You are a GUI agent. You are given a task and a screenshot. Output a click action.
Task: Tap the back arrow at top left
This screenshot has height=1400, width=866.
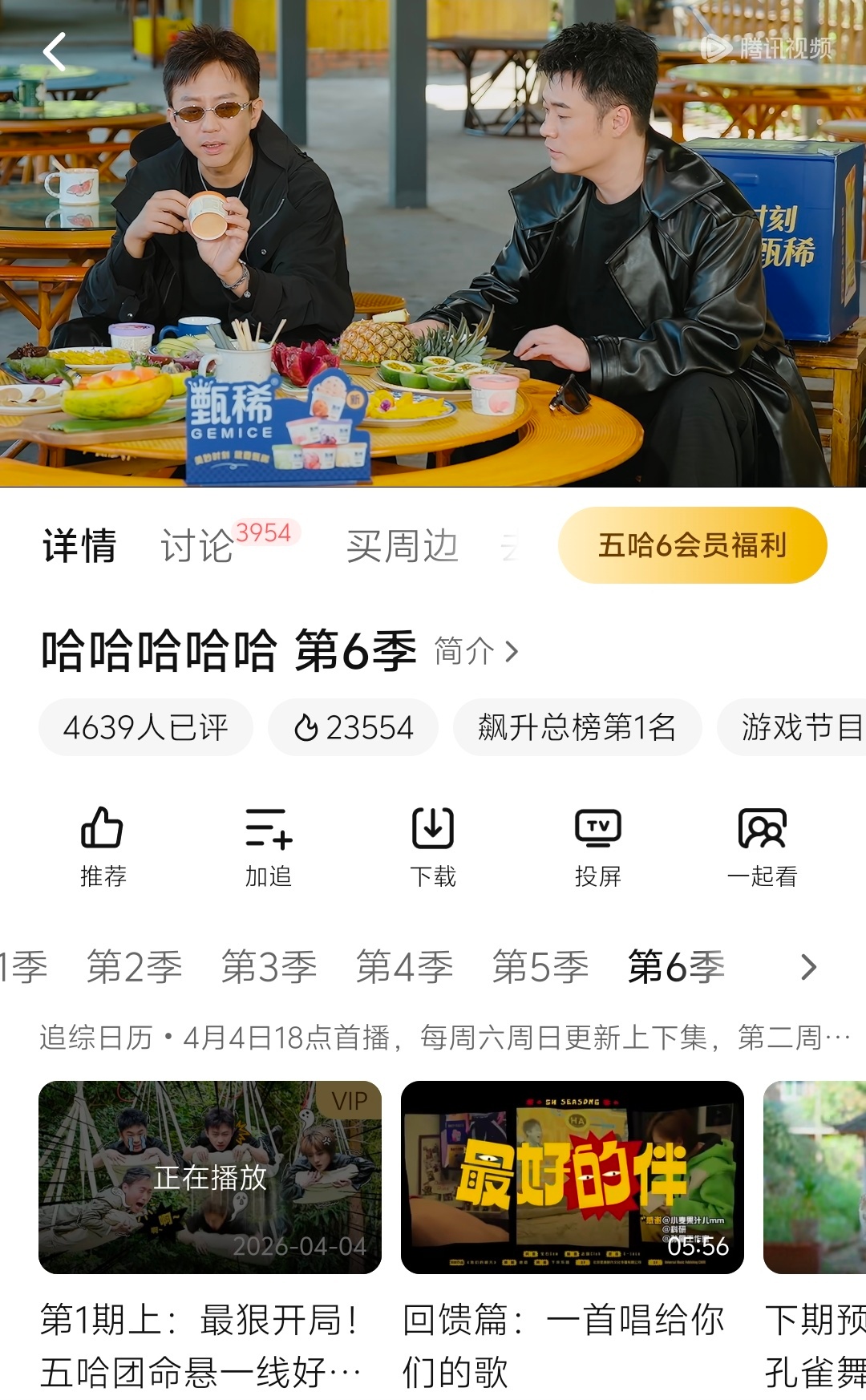tap(53, 51)
